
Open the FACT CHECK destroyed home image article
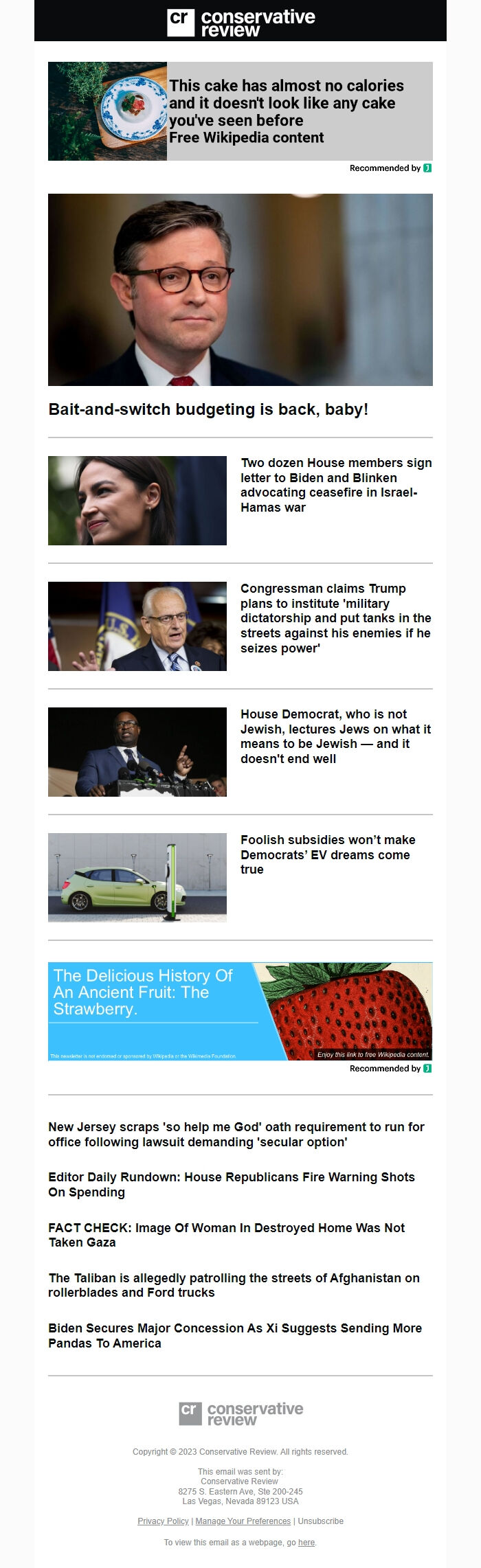(226, 1234)
